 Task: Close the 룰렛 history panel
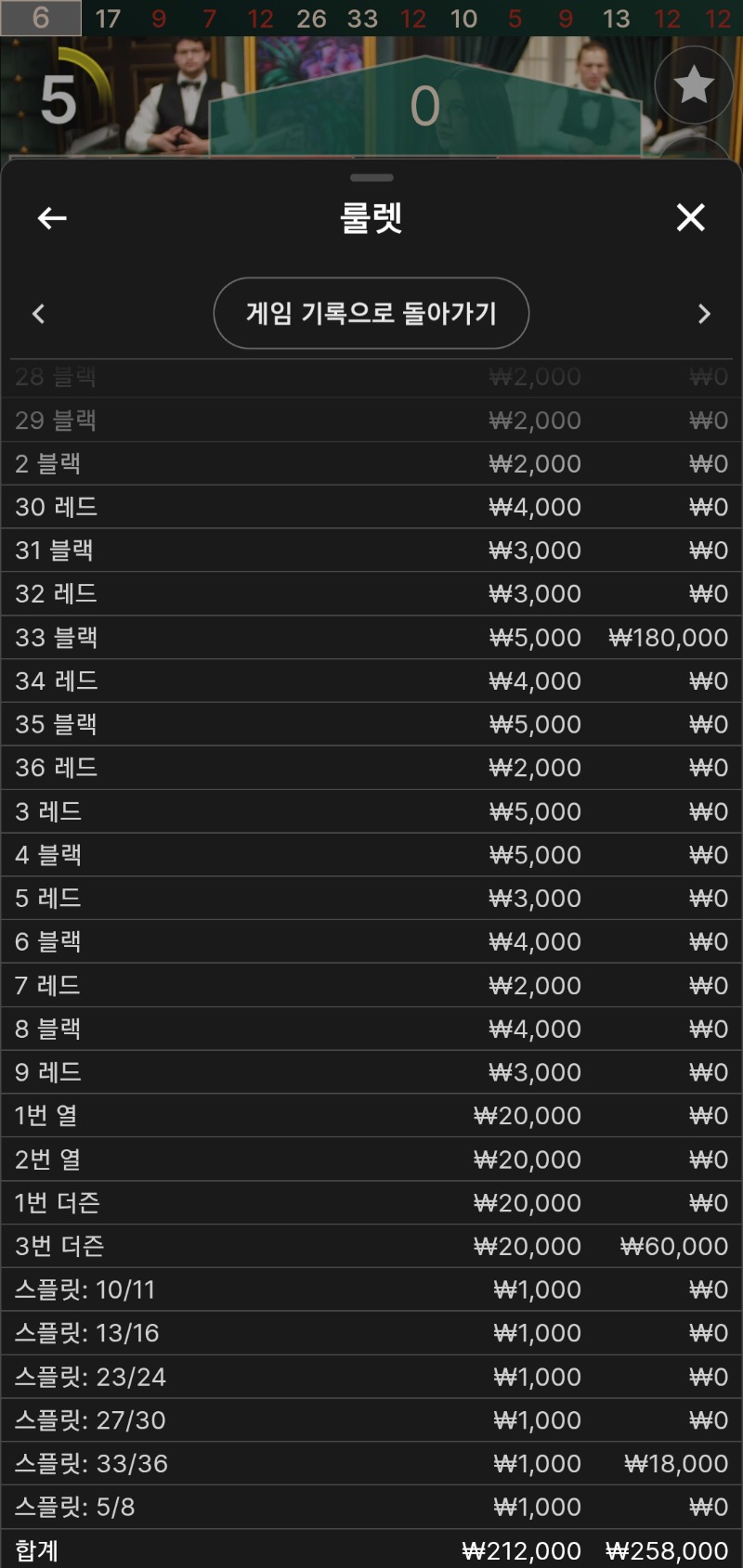click(x=690, y=218)
